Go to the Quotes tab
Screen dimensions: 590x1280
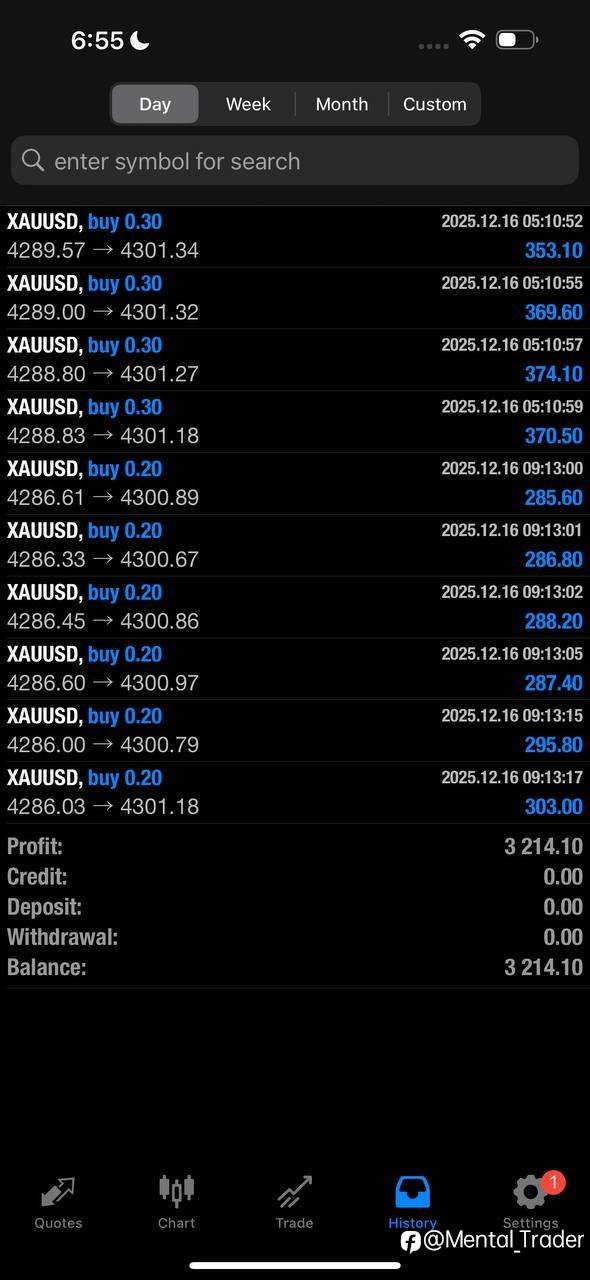(59, 1202)
